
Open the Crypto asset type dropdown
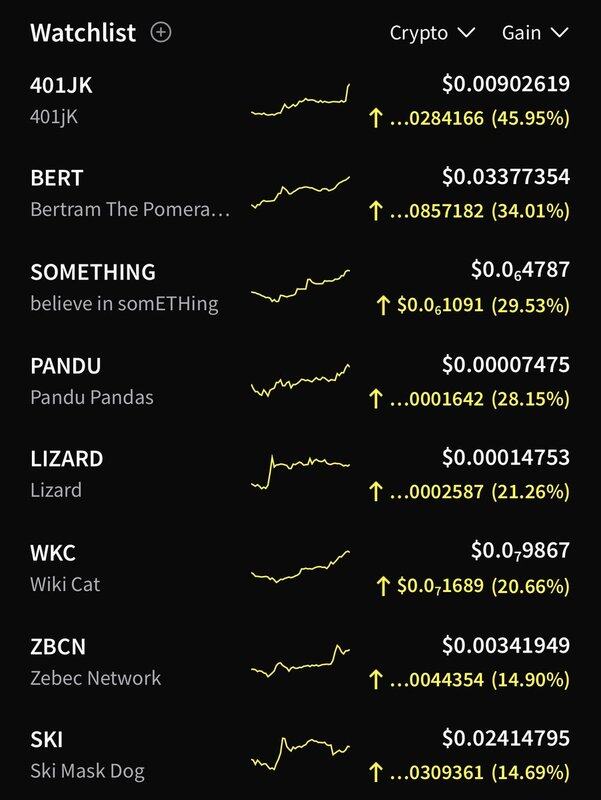[432, 33]
